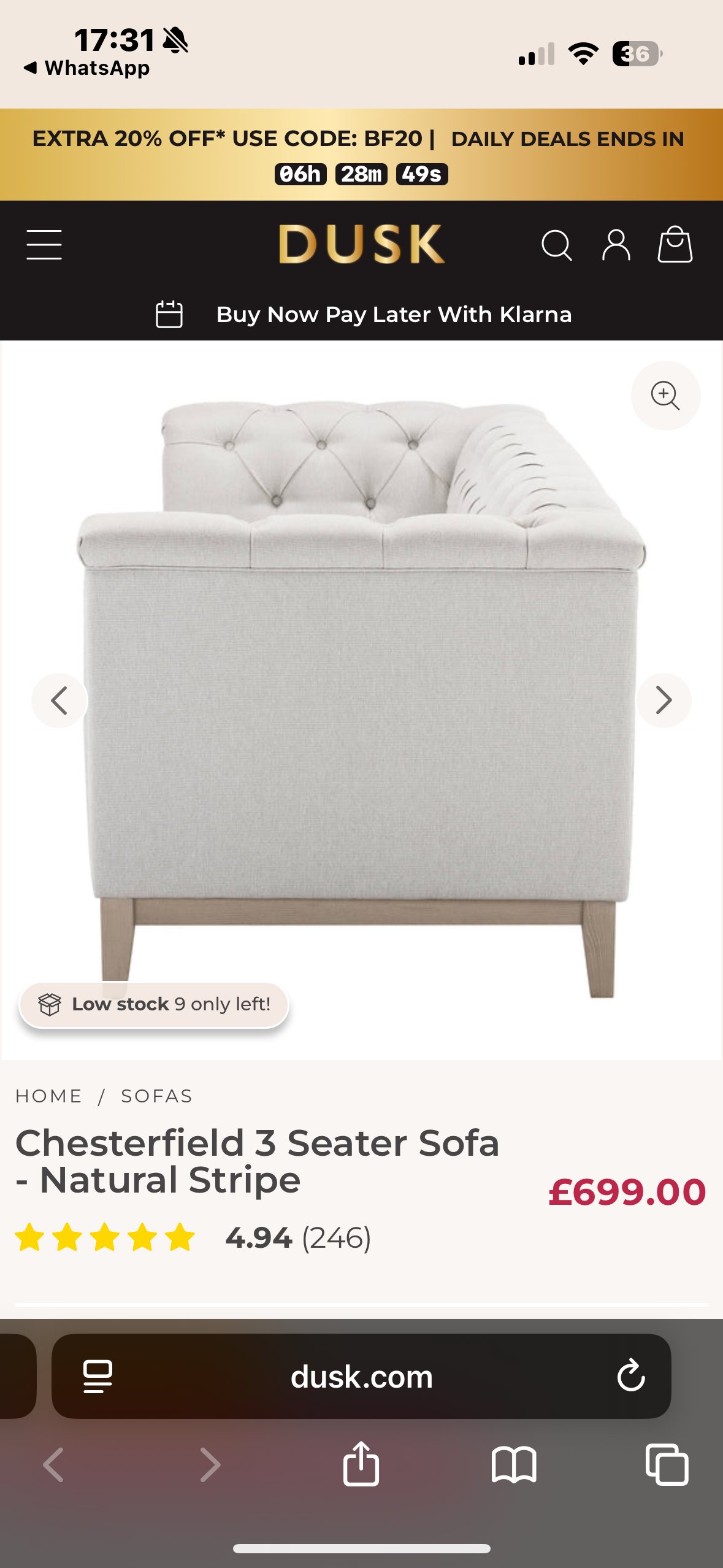The width and height of the screenshot is (723, 1568).
Task: Open Safari bookmarks
Action: pyautogui.click(x=514, y=1464)
